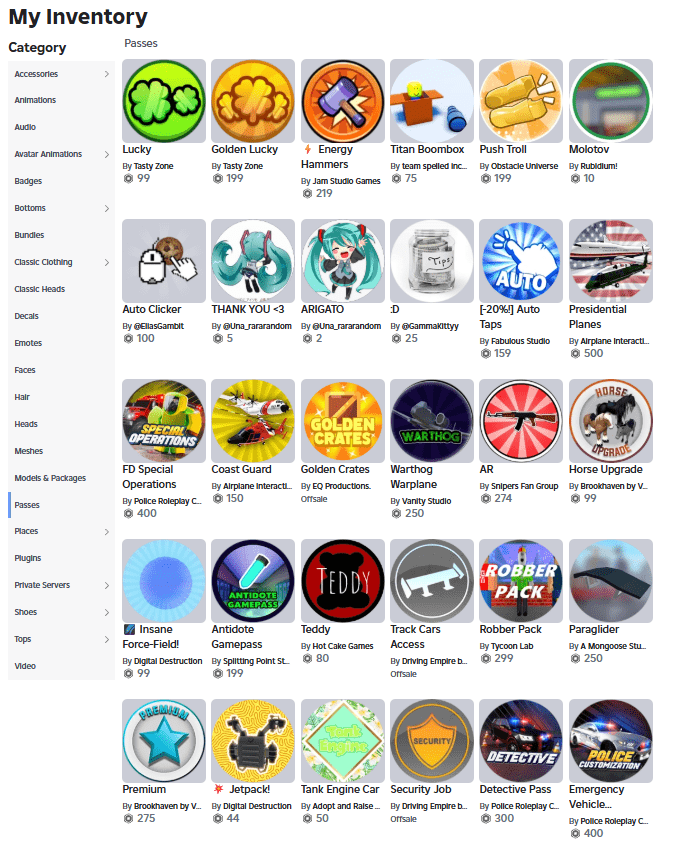This screenshot has width=680, height=854.
Task: Open the Lucky pass
Action: 164,101
